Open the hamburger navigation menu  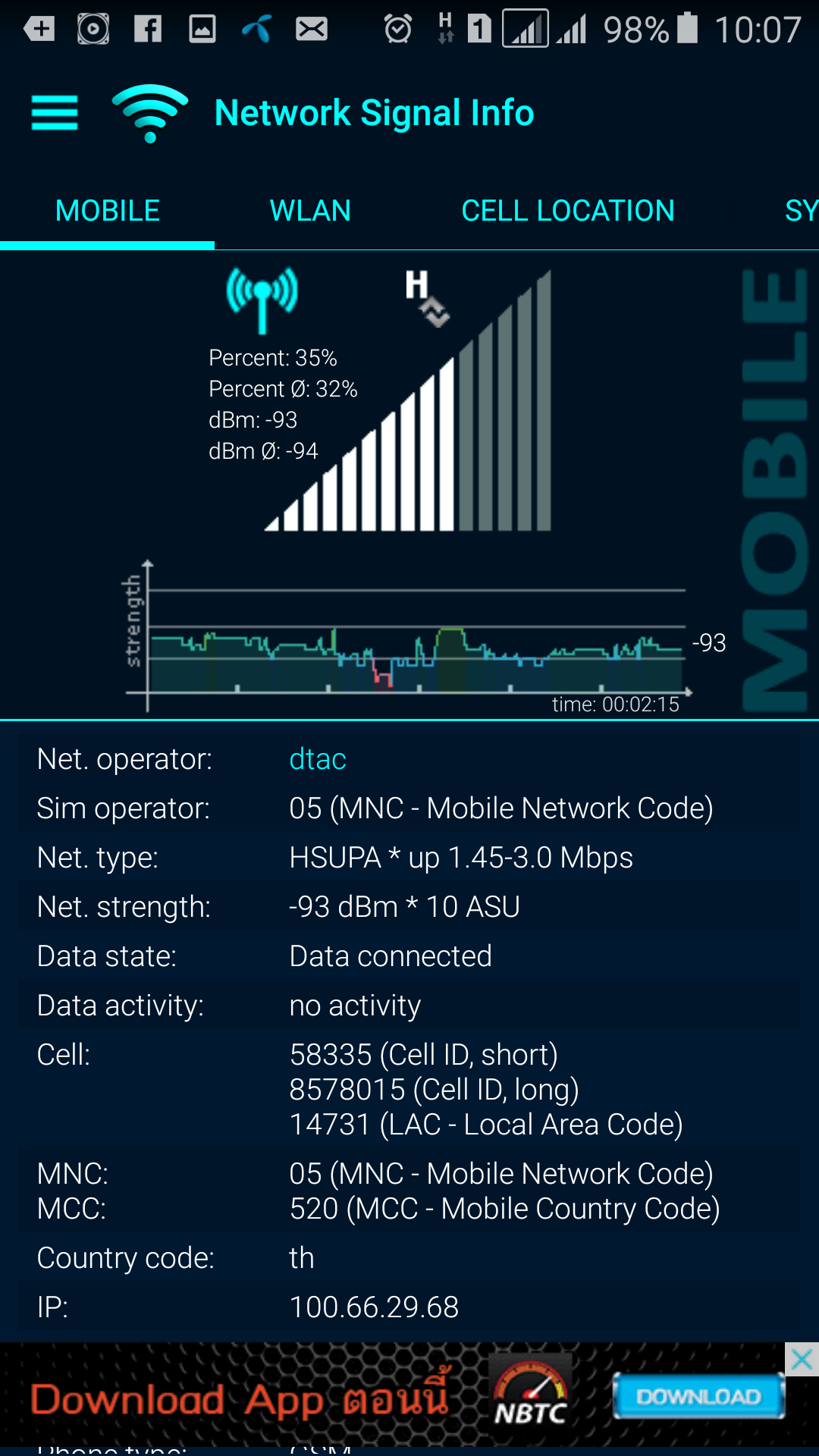point(55,113)
